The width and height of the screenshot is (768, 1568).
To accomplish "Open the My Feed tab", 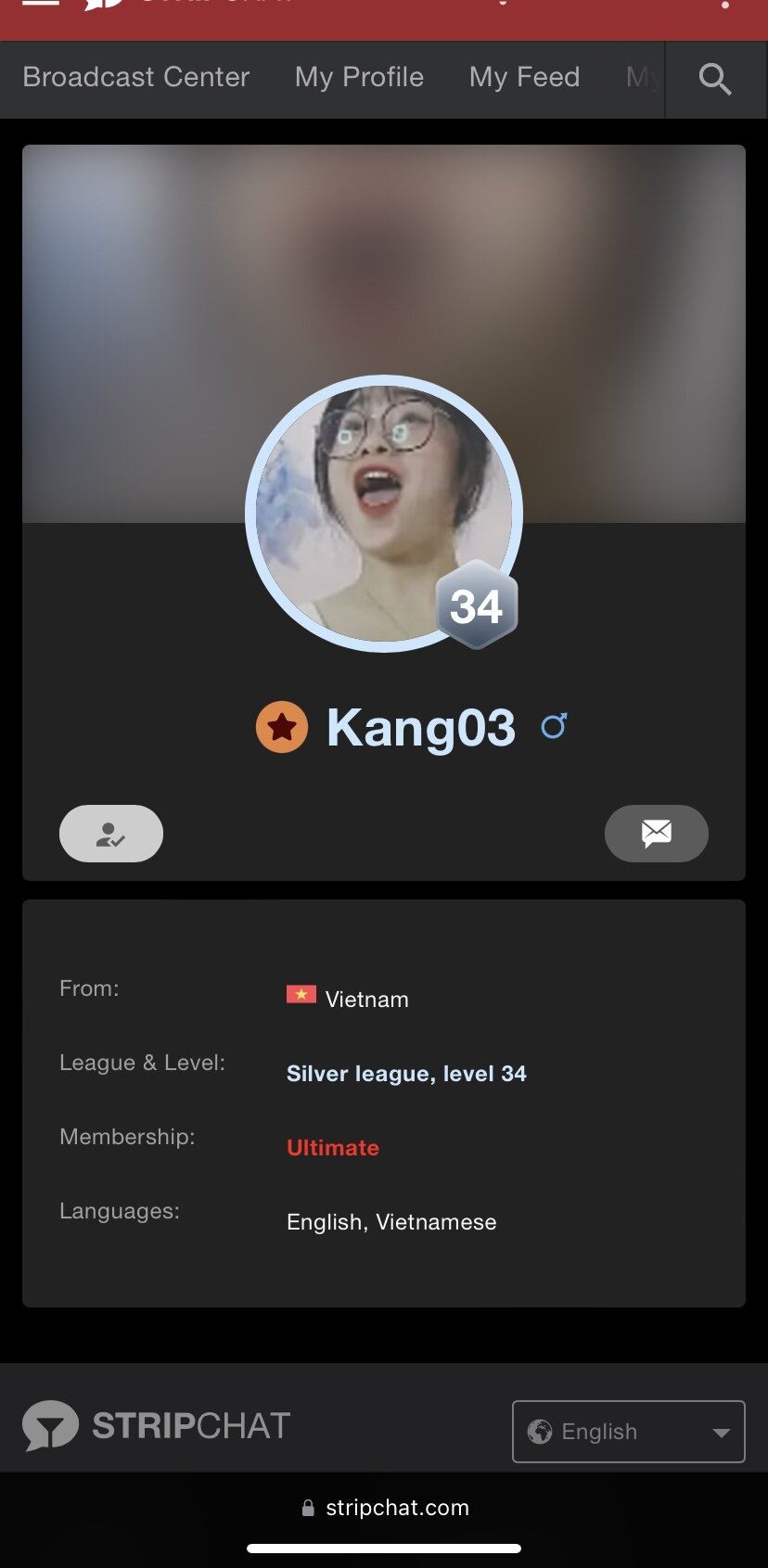I will [x=524, y=77].
